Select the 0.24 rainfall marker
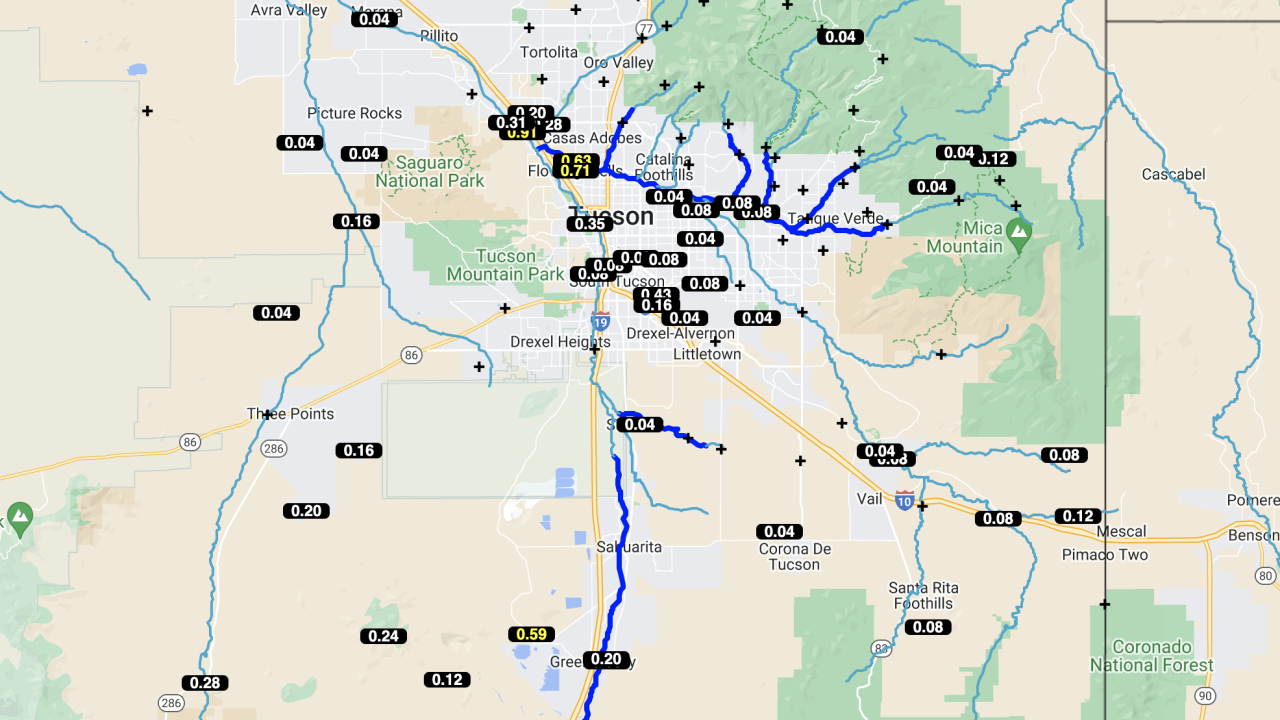The height and width of the screenshot is (720, 1280). click(x=383, y=636)
